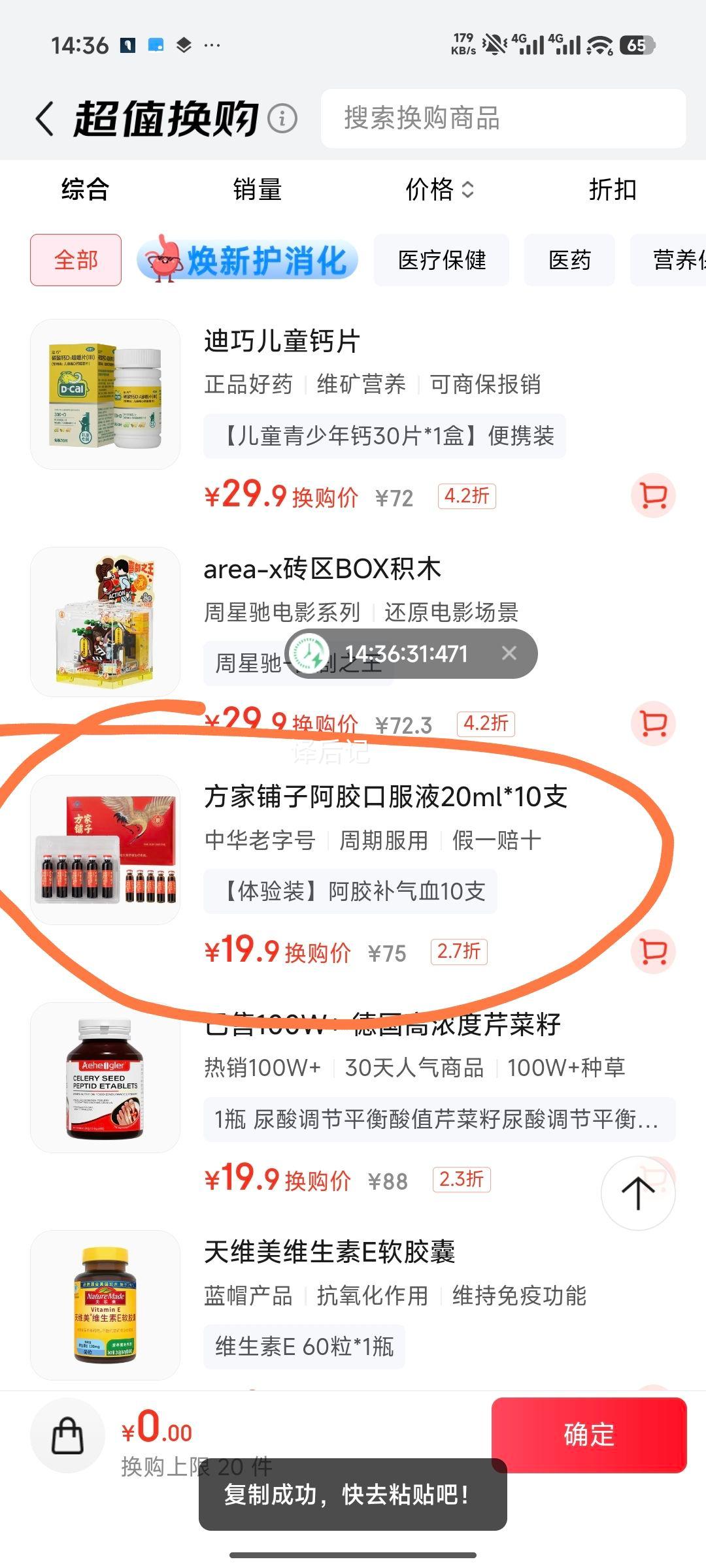Switch to the 折扣 sorting tab
The height and width of the screenshot is (1568, 706).
pyautogui.click(x=611, y=190)
